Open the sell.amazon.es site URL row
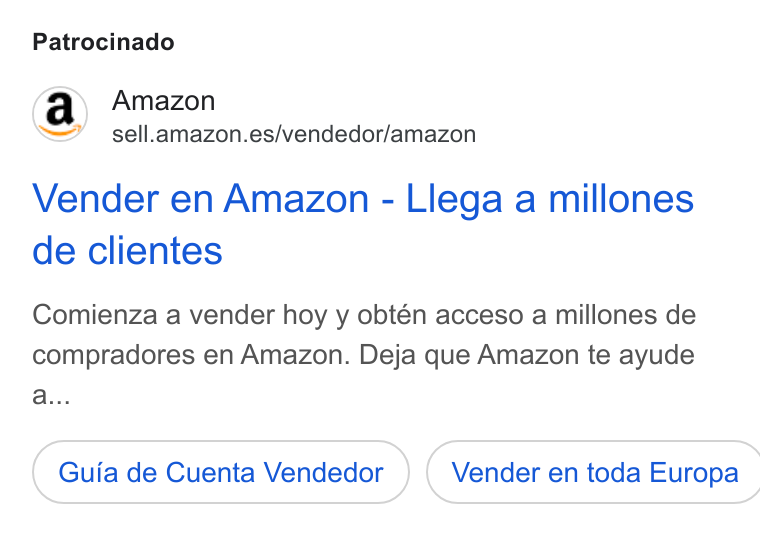The height and width of the screenshot is (536, 760). tap(294, 134)
